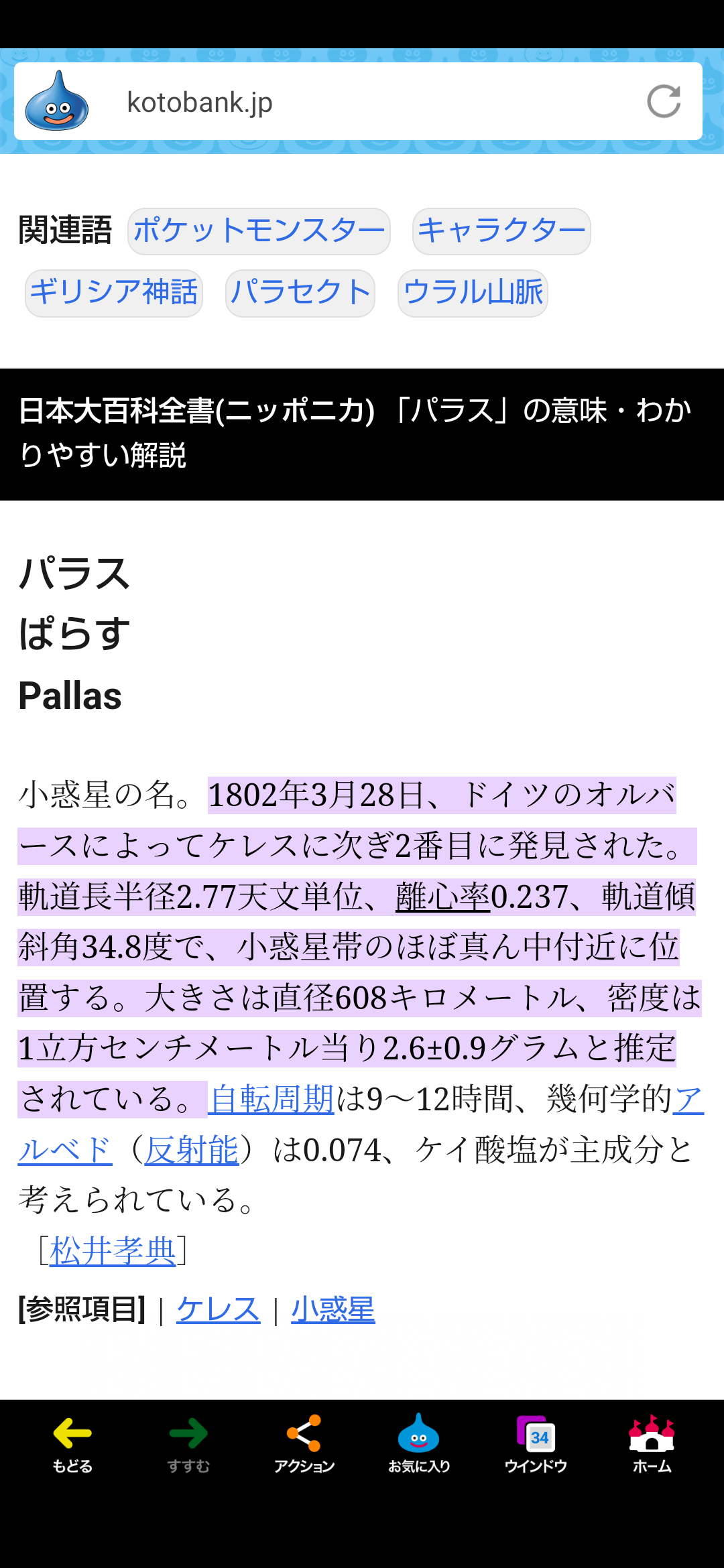Follow the 自転周期 link

pyautogui.click(x=271, y=1099)
